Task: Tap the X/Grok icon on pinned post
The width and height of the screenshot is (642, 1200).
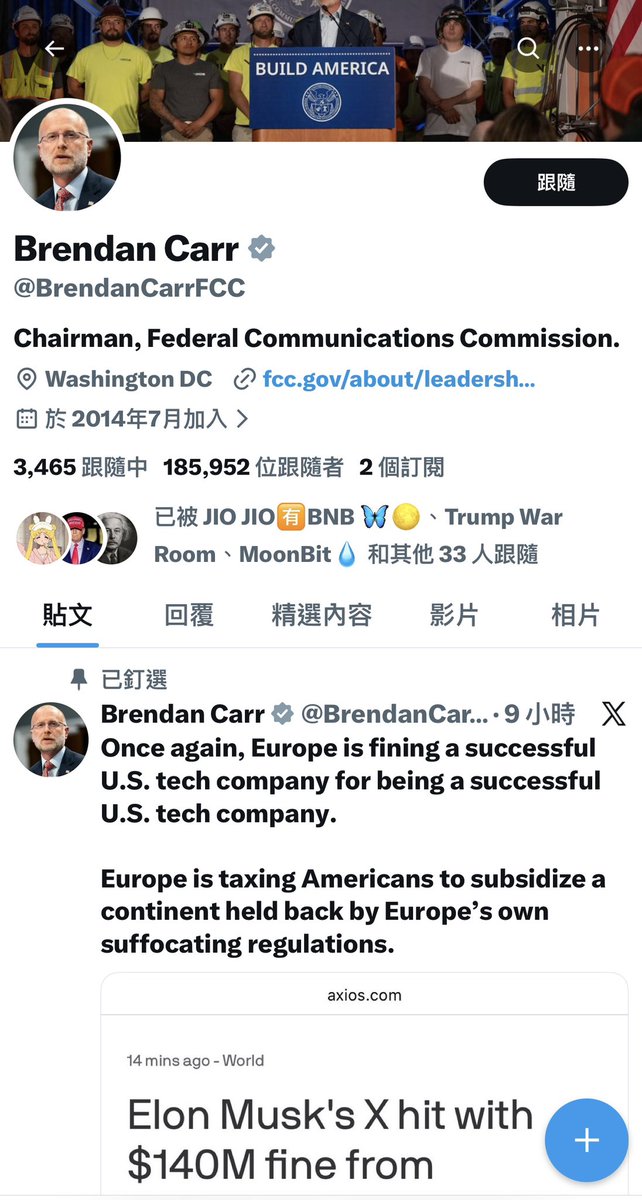Action: coord(613,713)
